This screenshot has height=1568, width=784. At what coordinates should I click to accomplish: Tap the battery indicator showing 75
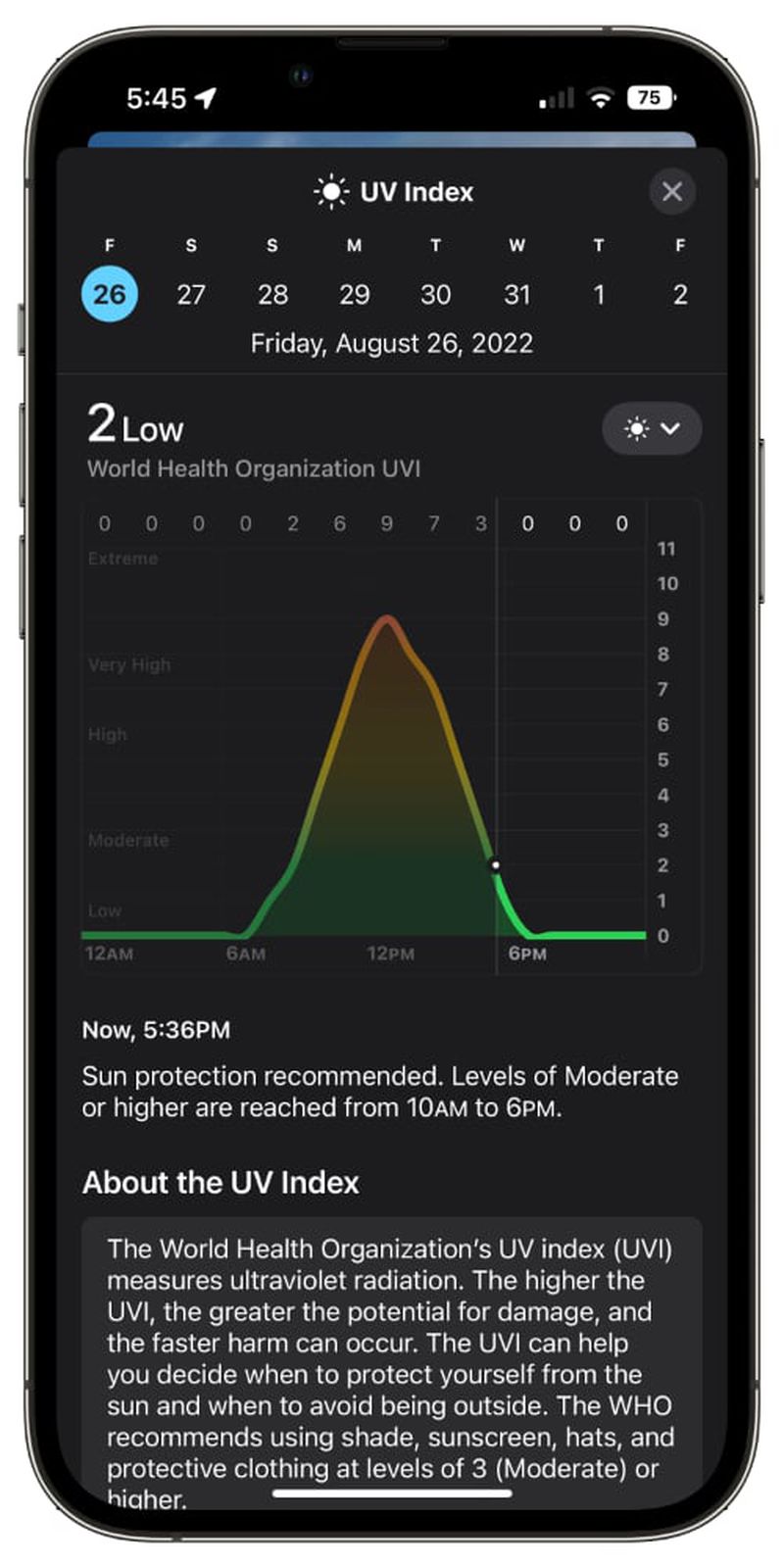[x=648, y=97]
